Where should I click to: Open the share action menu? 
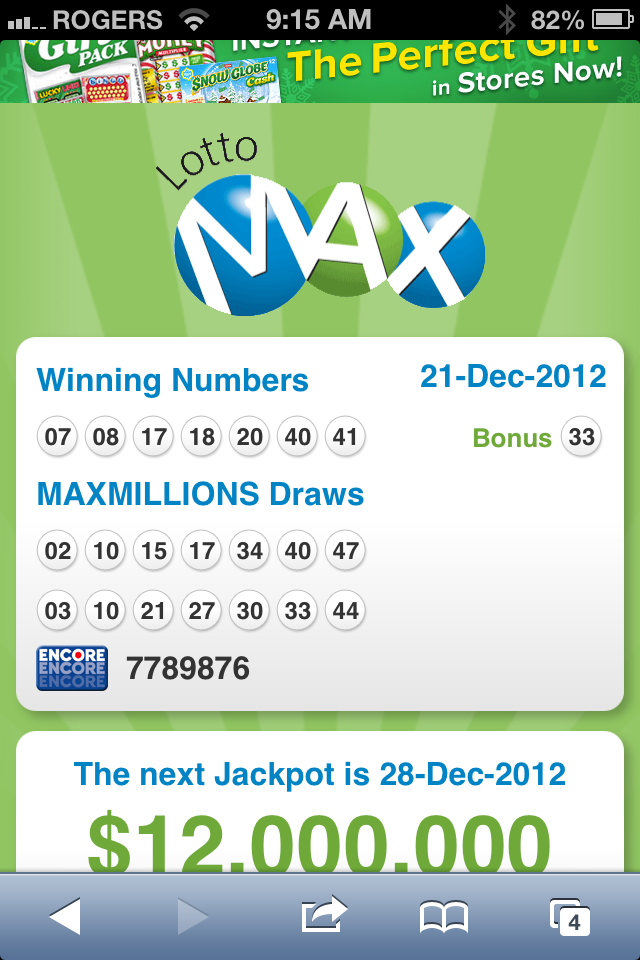(323, 915)
